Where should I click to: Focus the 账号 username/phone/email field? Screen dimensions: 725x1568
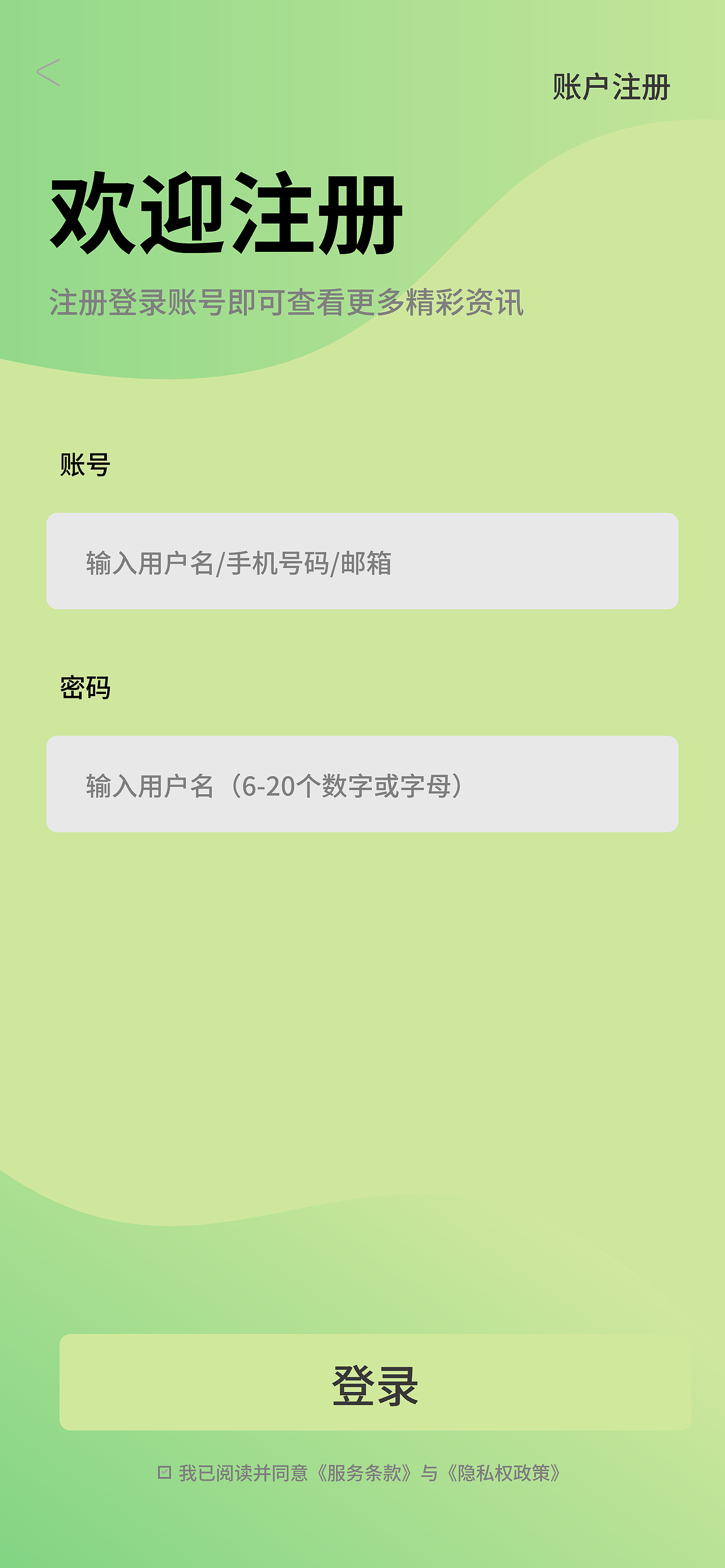362,561
